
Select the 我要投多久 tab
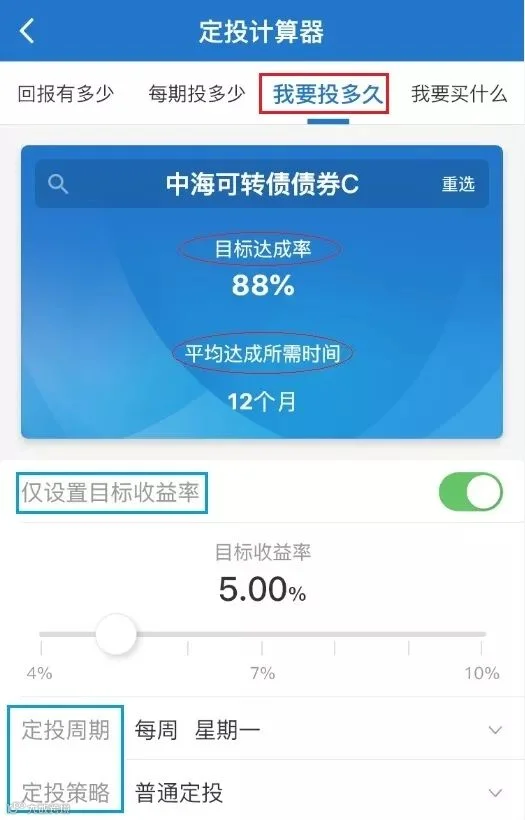[328, 95]
